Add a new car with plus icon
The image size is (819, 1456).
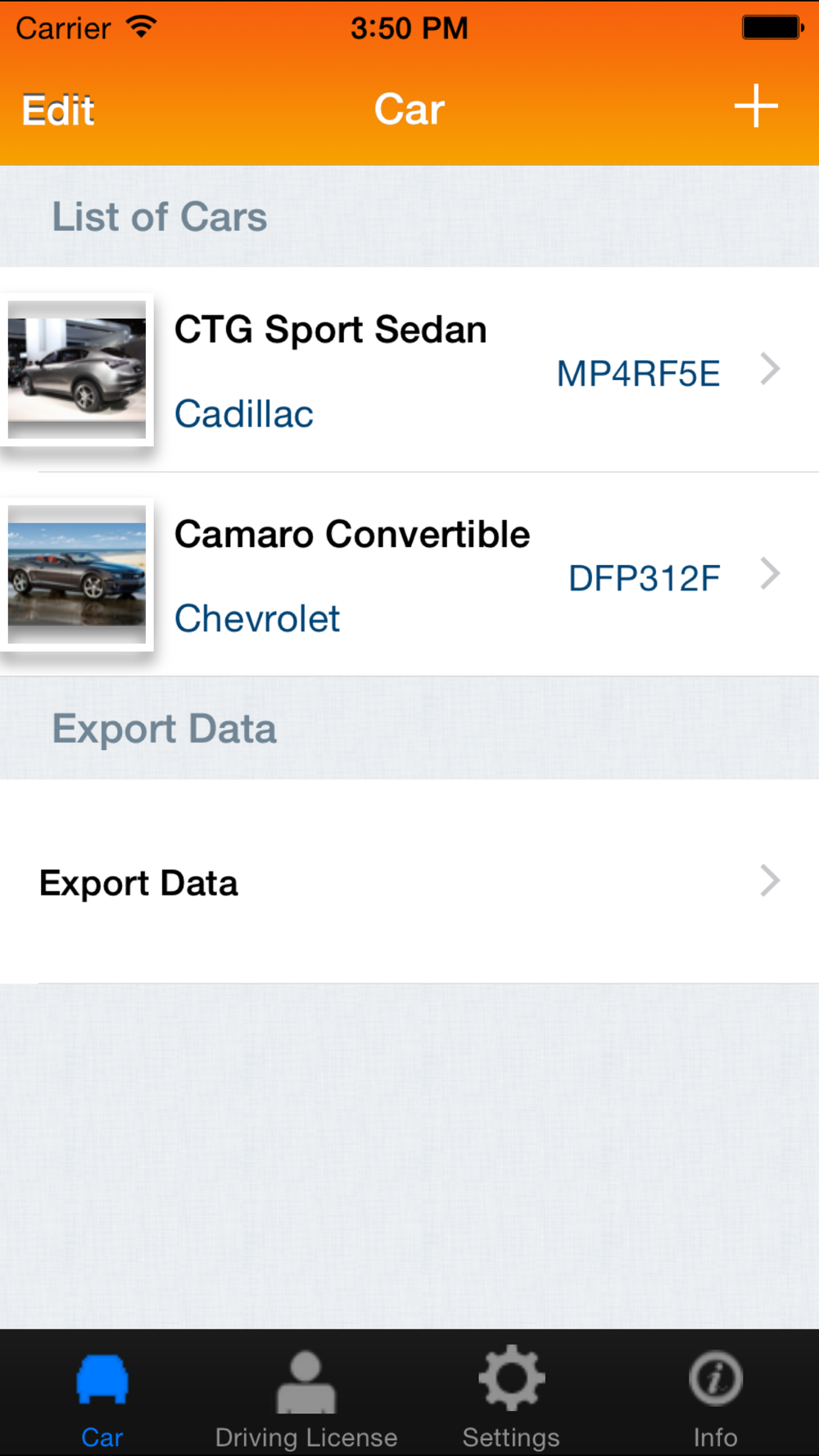coord(755,106)
